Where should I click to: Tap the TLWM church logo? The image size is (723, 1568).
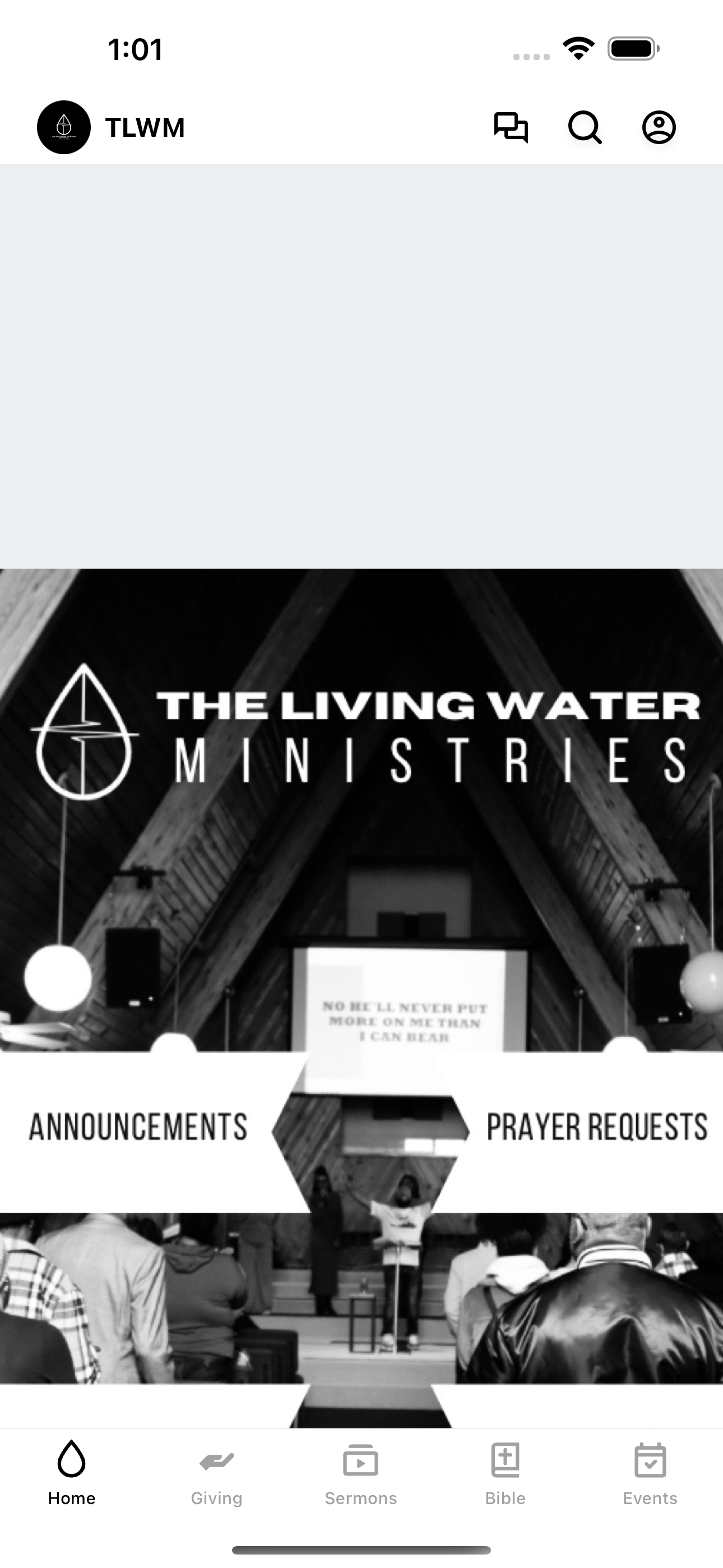click(63, 128)
